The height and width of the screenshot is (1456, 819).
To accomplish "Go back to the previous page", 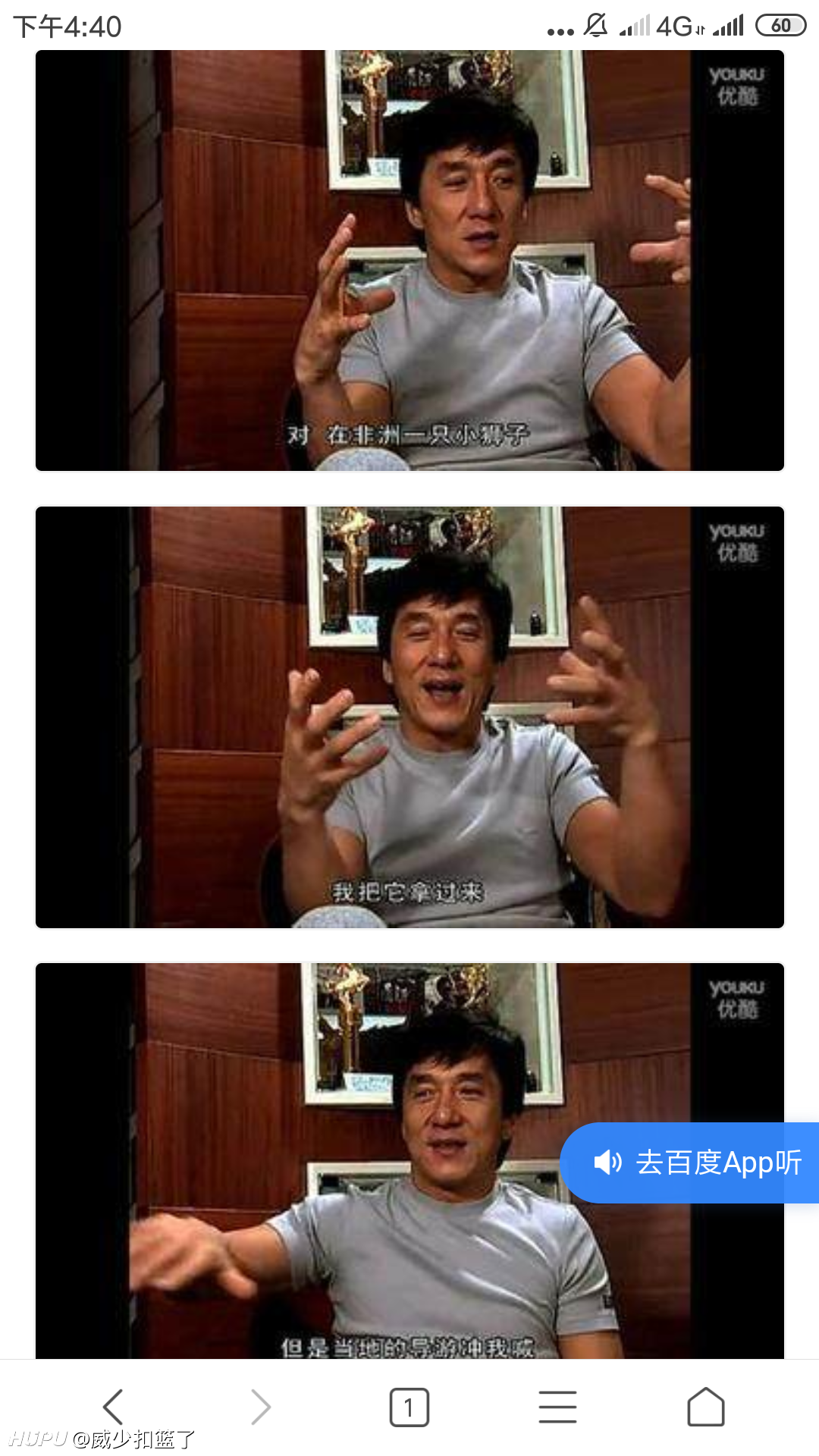I will click(x=113, y=1407).
